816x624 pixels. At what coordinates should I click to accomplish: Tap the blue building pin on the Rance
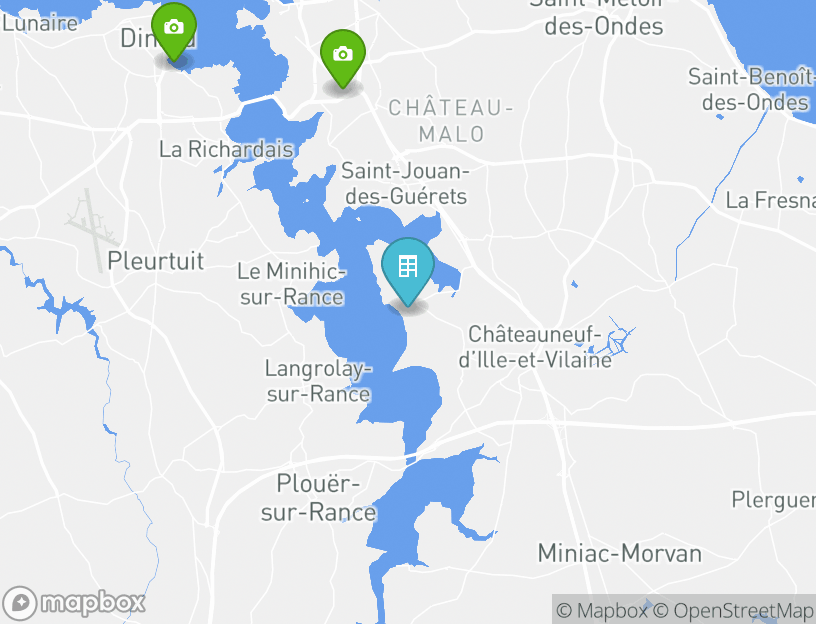[407, 267]
